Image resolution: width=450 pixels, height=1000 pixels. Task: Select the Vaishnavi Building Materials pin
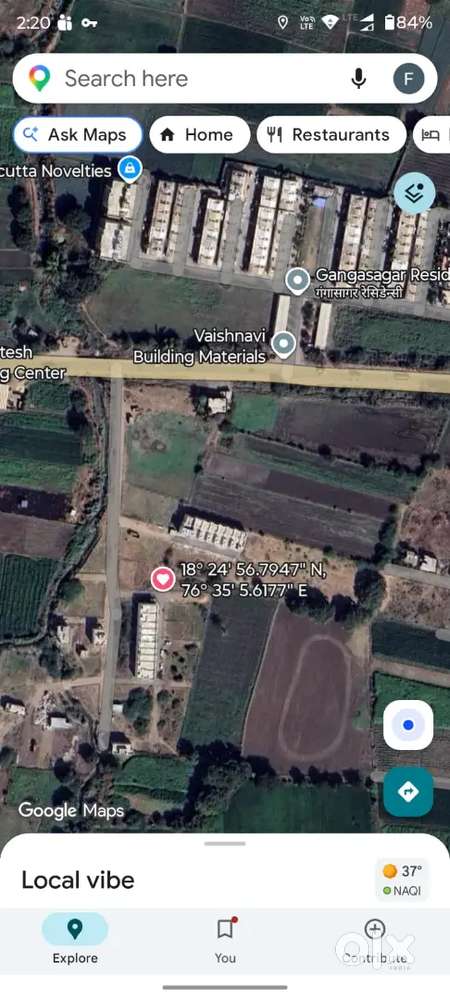284,344
